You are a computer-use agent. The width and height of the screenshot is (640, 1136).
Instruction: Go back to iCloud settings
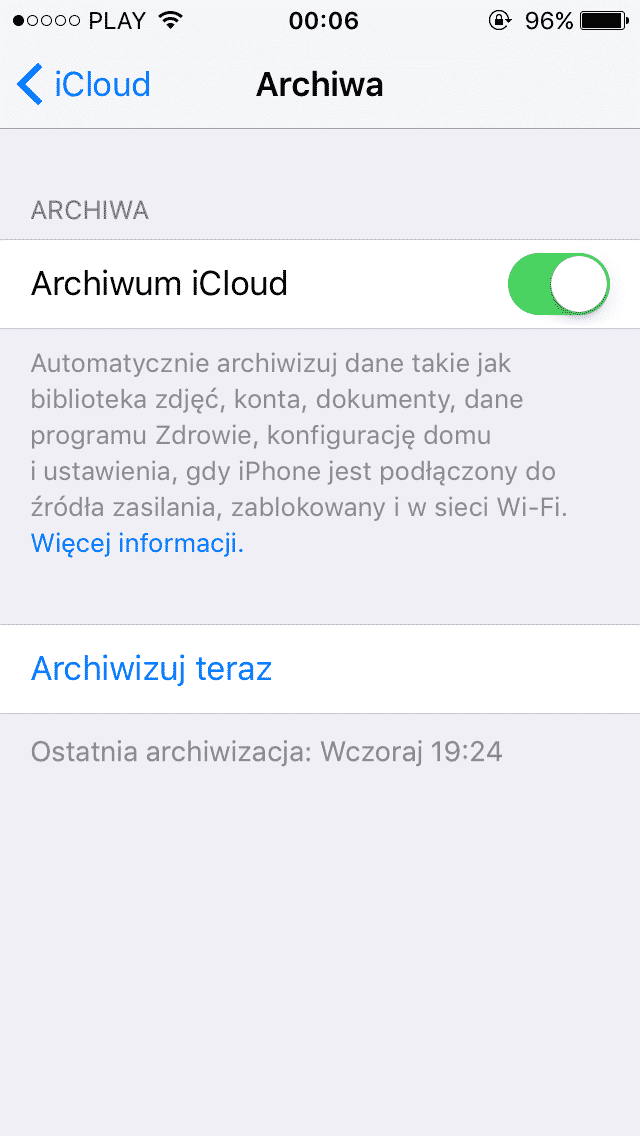[85, 85]
